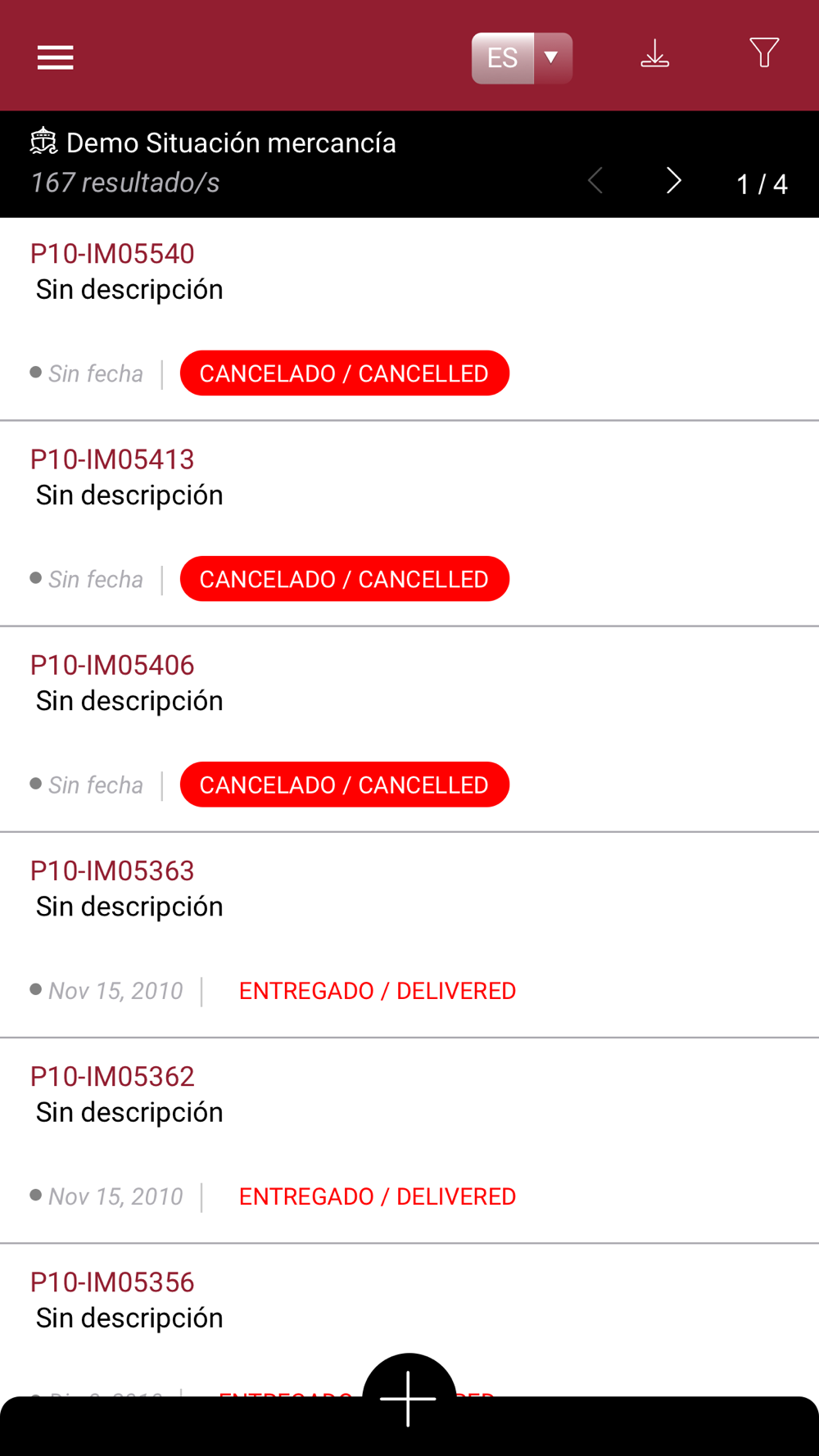Open the ES language dropdown
819x1456 pixels.
(x=522, y=58)
